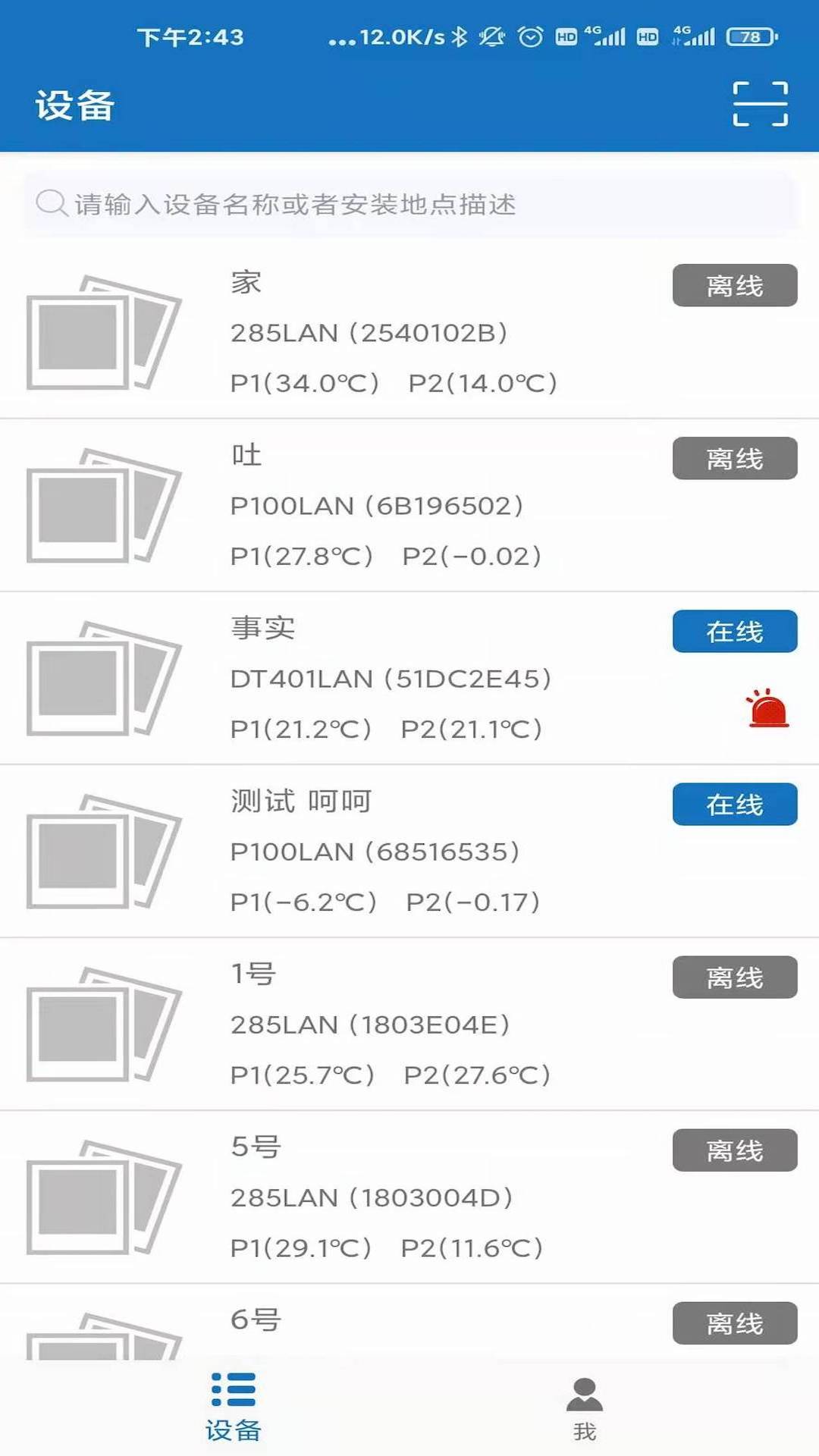Click the search magnifier icon

pos(49,202)
